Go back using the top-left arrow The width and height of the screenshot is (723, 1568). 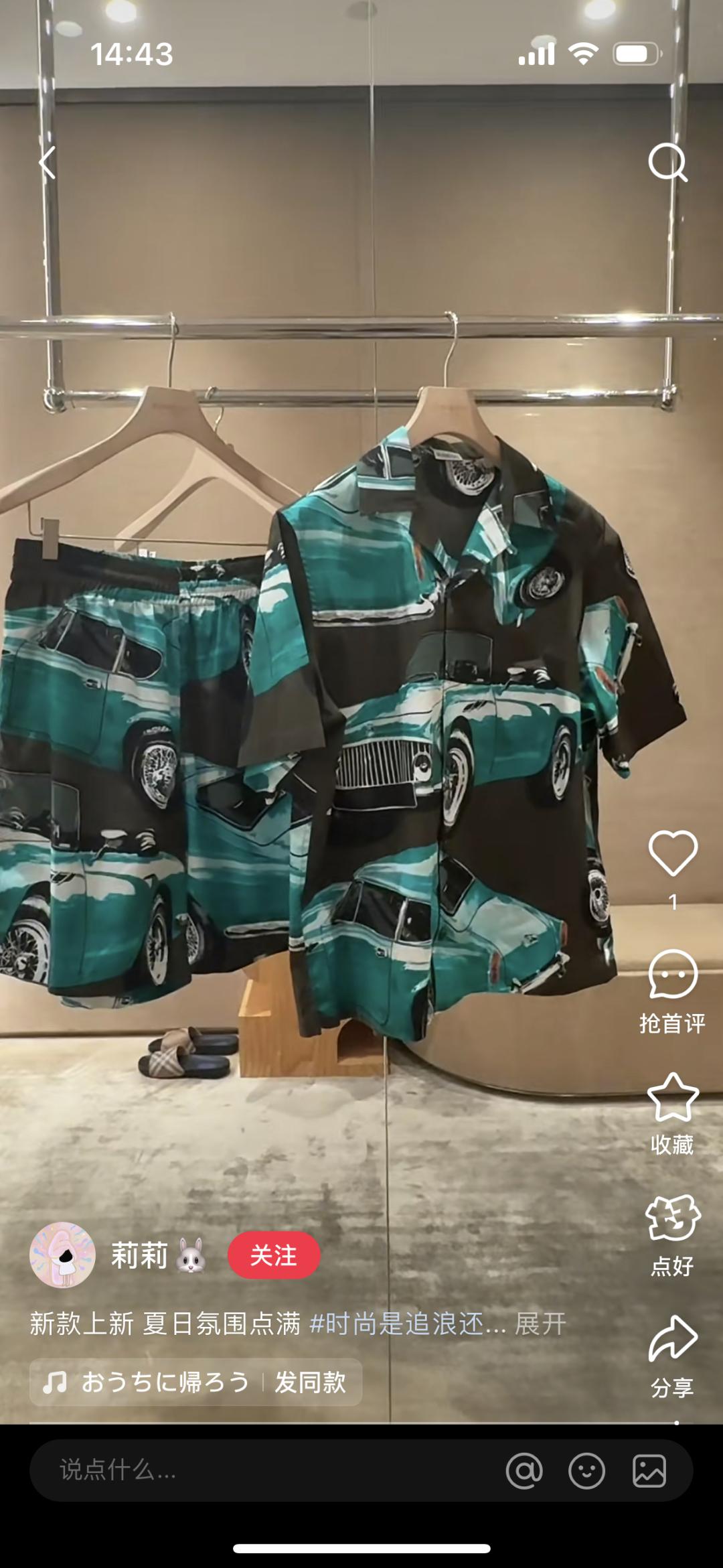47,163
